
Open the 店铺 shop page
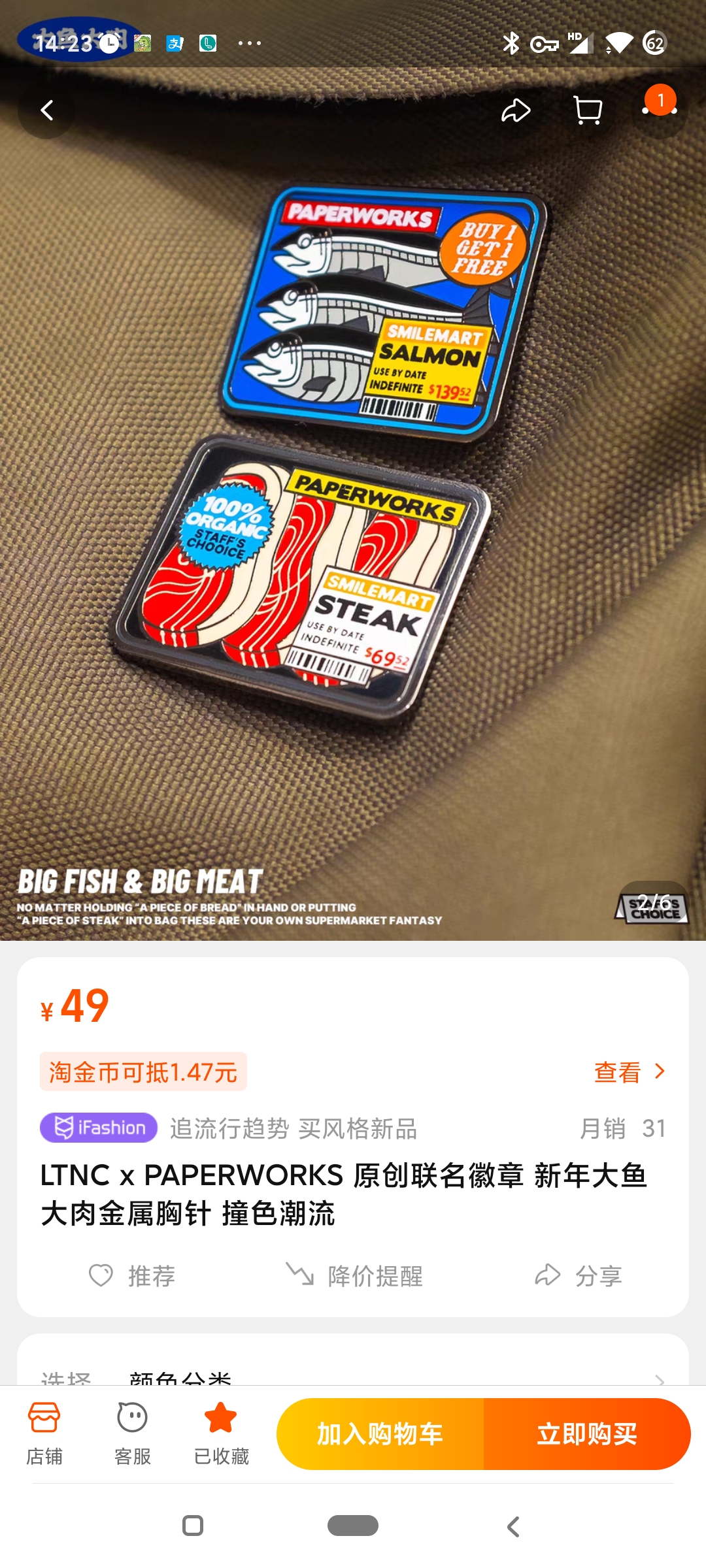pyautogui.click(x=44, y=1433)
